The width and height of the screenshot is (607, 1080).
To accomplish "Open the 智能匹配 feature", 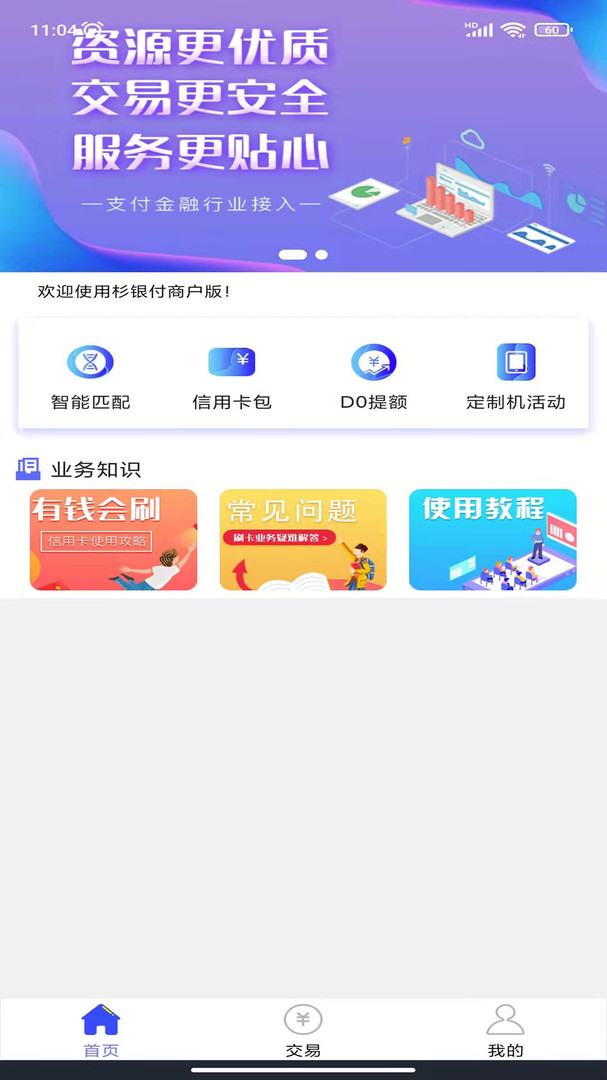I will pyautogui.click(x=90, y=376).
